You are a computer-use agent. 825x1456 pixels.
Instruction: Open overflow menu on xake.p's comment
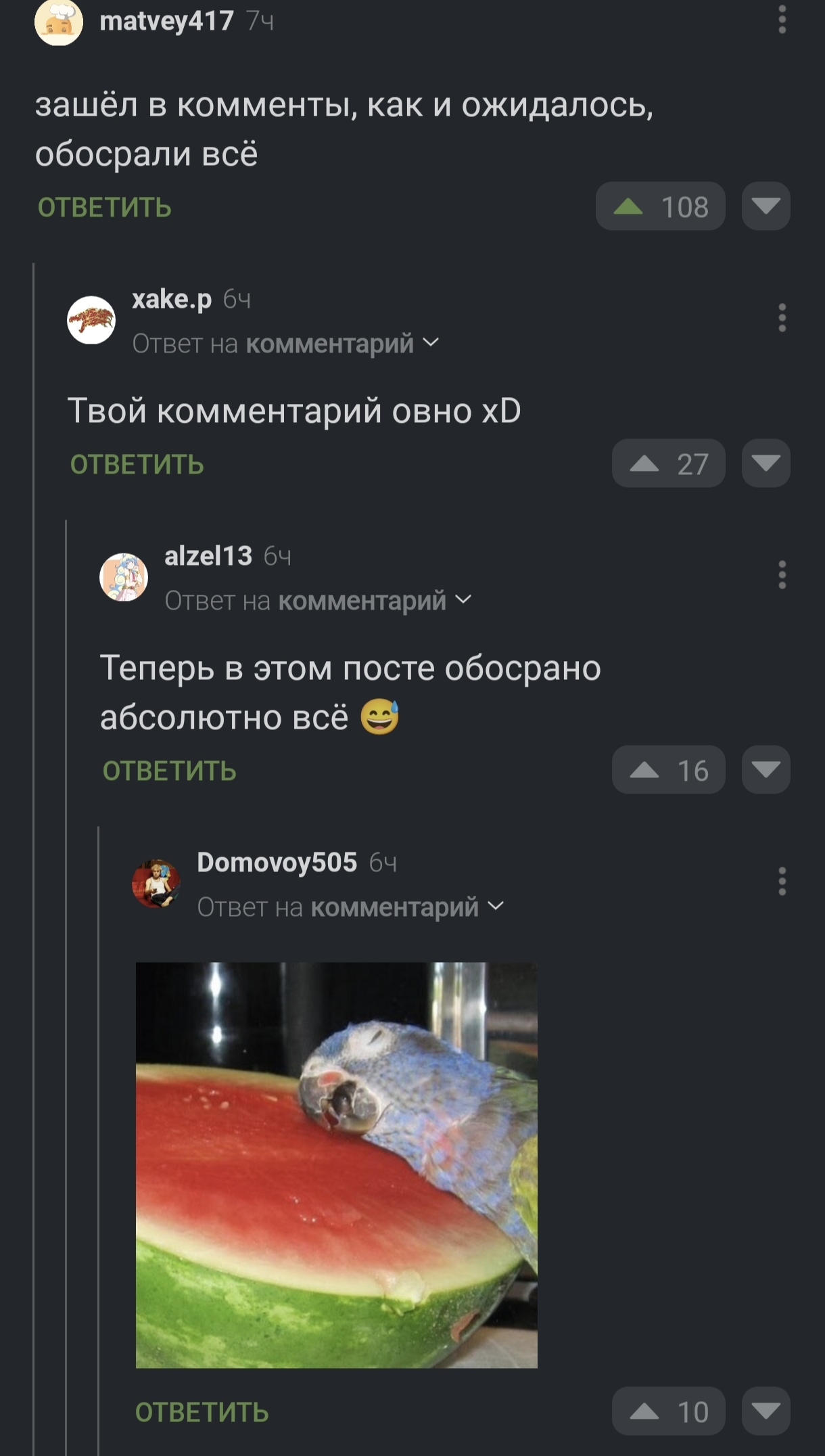pos(782,318)
